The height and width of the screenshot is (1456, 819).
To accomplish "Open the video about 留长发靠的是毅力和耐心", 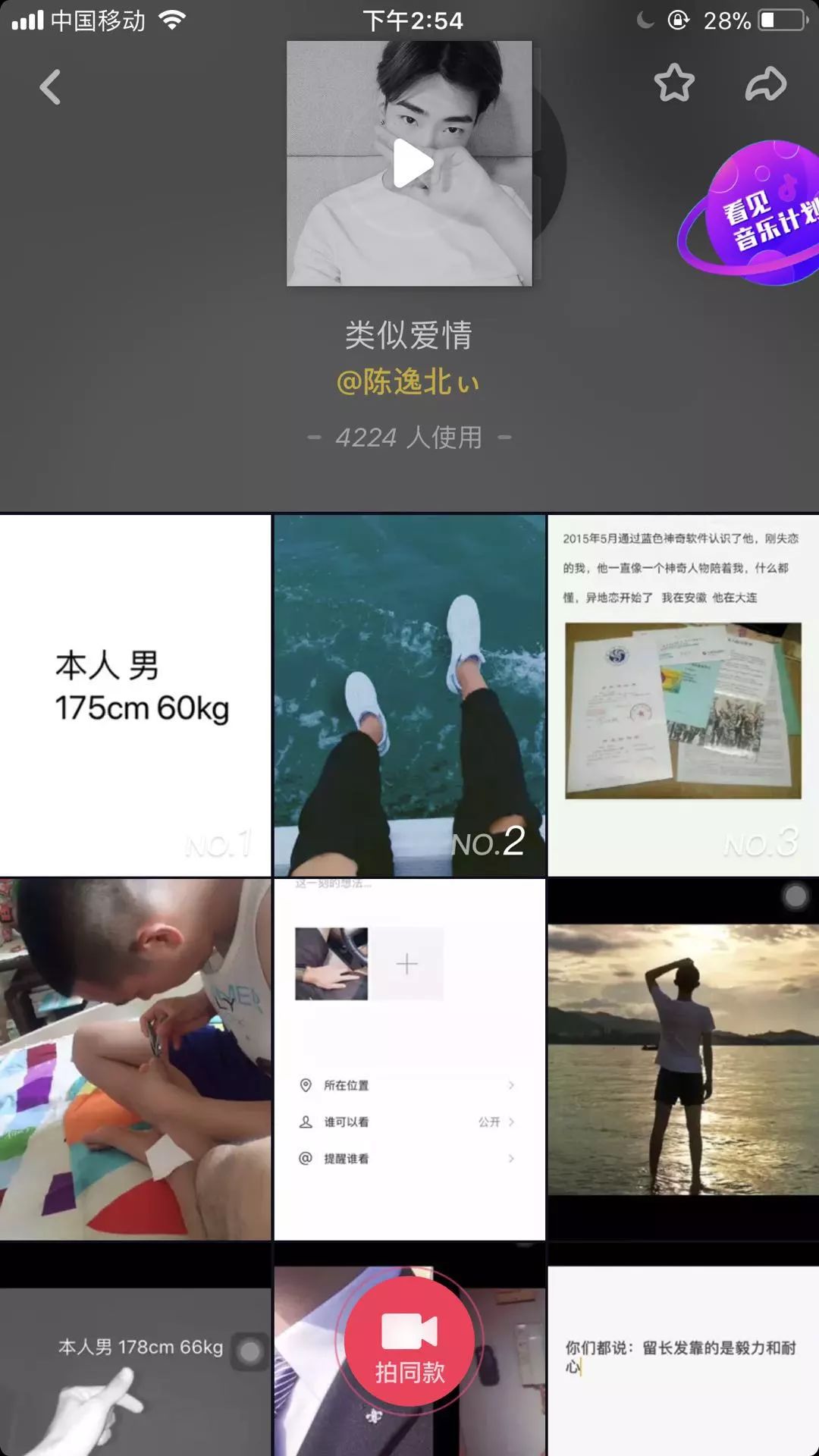I will [x=682, y=1357].
